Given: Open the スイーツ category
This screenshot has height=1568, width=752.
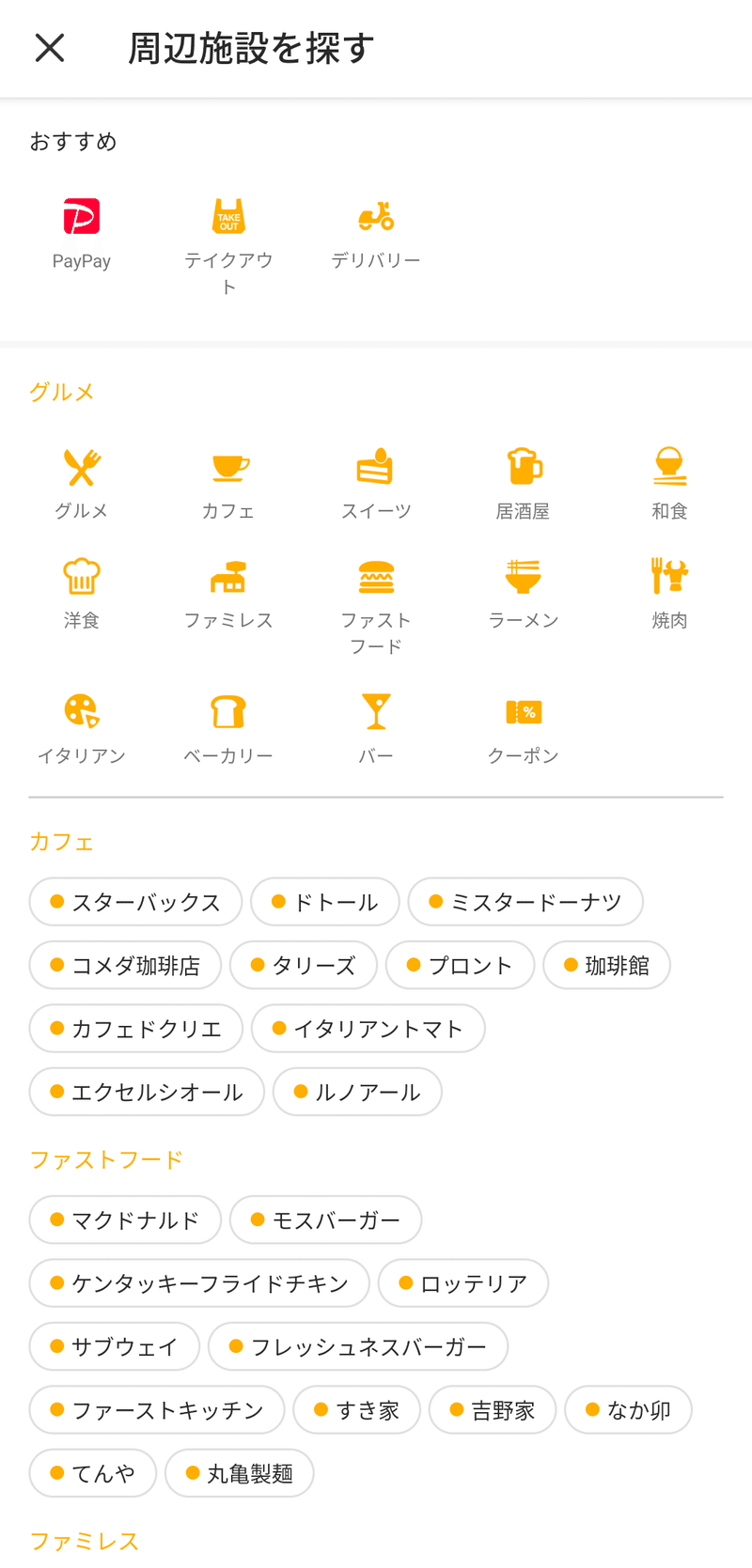Looking at the screenshot, I should (376, 484).
